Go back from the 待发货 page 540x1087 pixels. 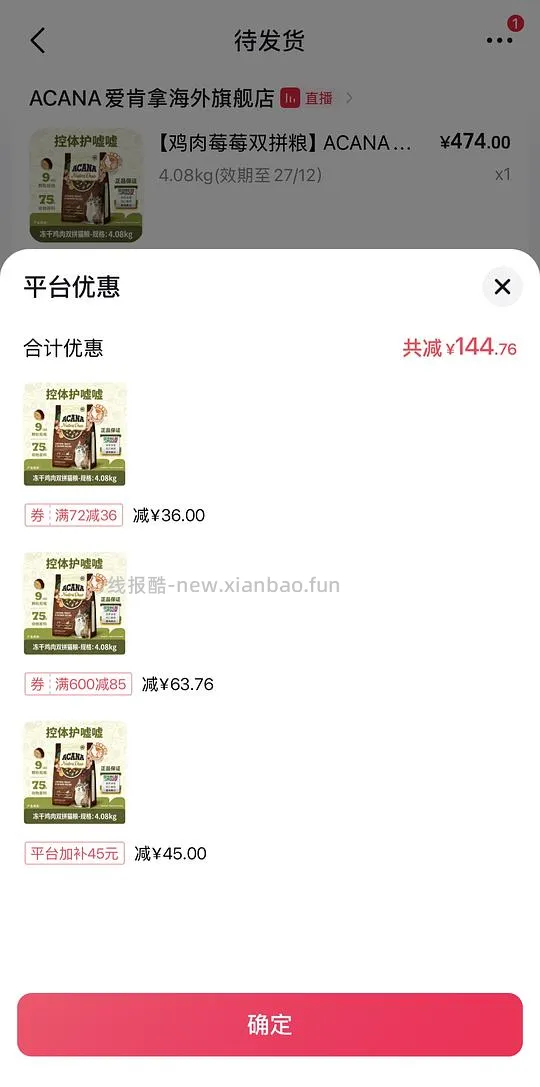[x=37, y=41]
